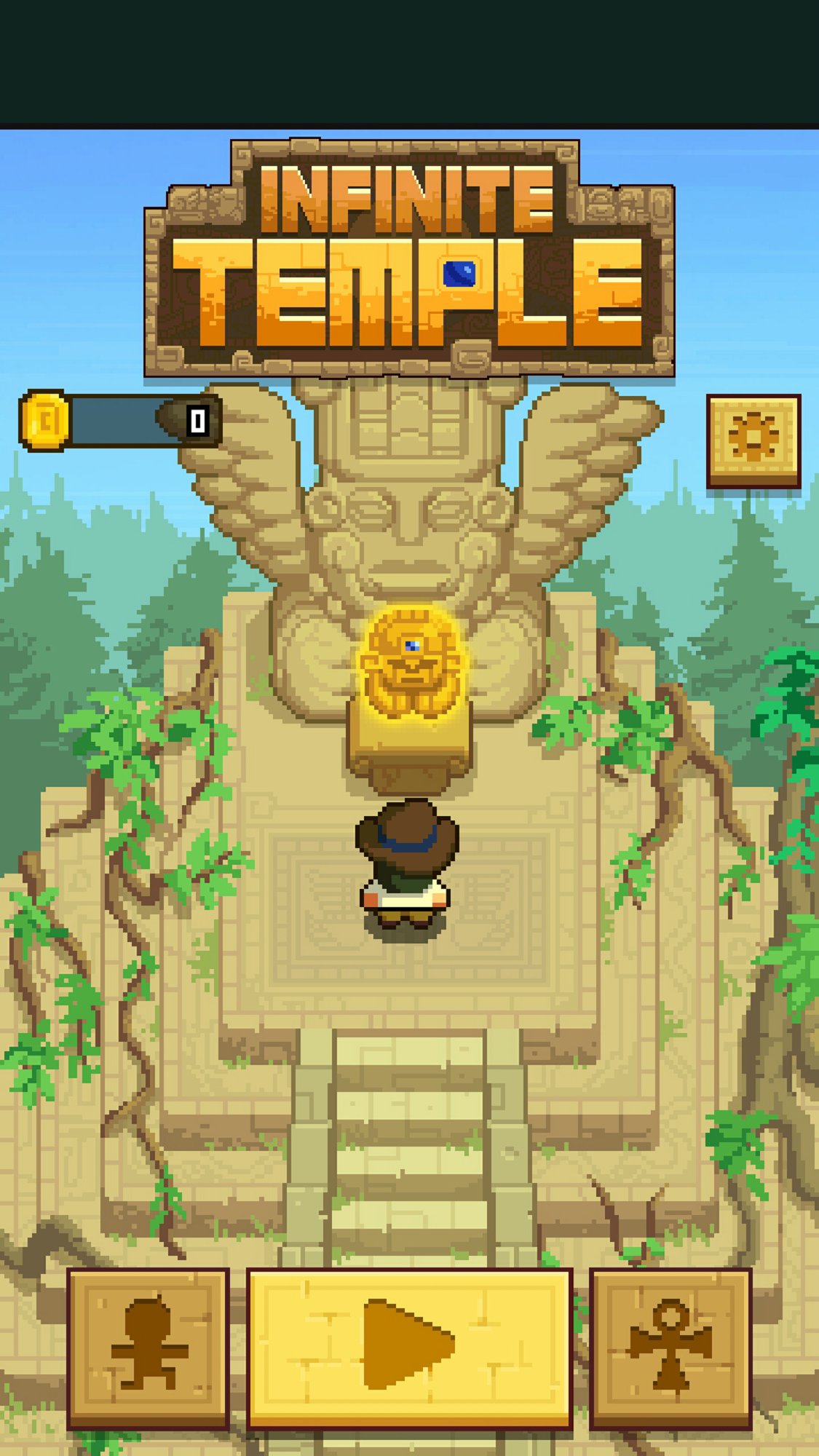The image size is (819, 1456).
Task: Open settings with the gear icon
Action: tap(753, 439)
